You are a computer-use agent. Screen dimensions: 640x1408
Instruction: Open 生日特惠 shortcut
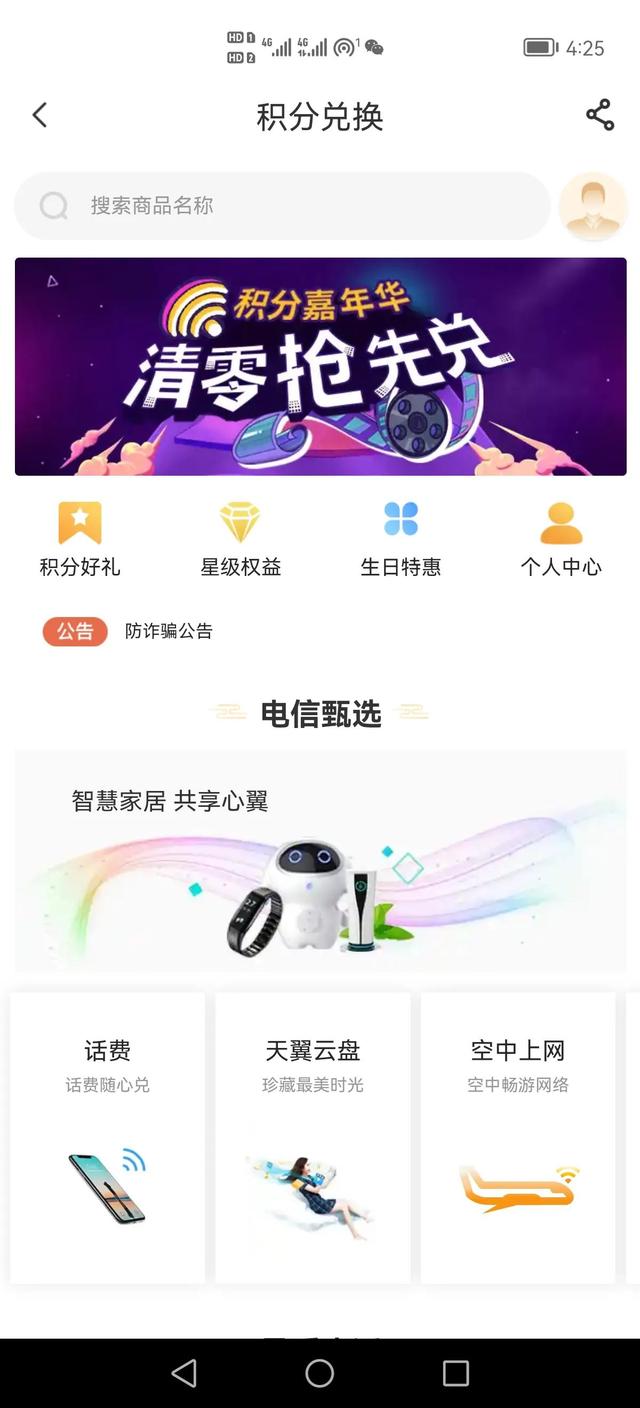point(400,540)
